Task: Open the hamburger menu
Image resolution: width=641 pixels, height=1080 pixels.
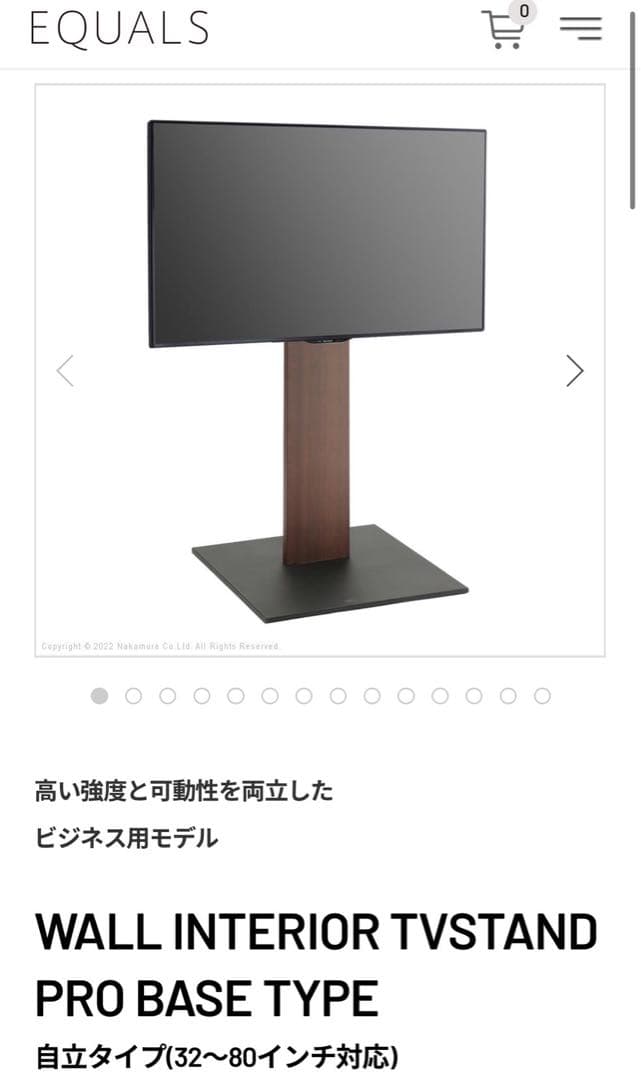Action: point(581,28)
